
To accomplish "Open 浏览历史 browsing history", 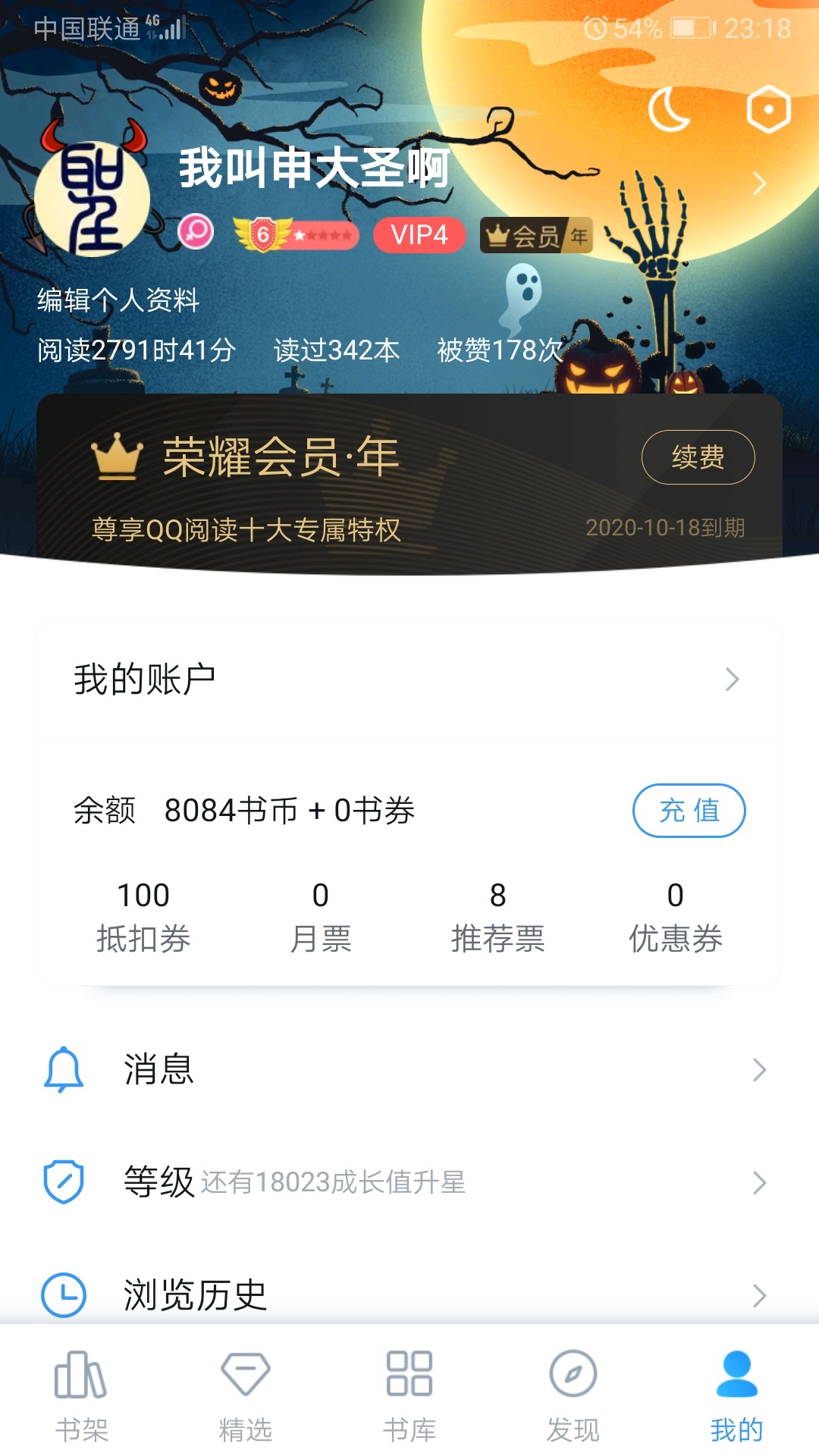I will (409, 1294).
